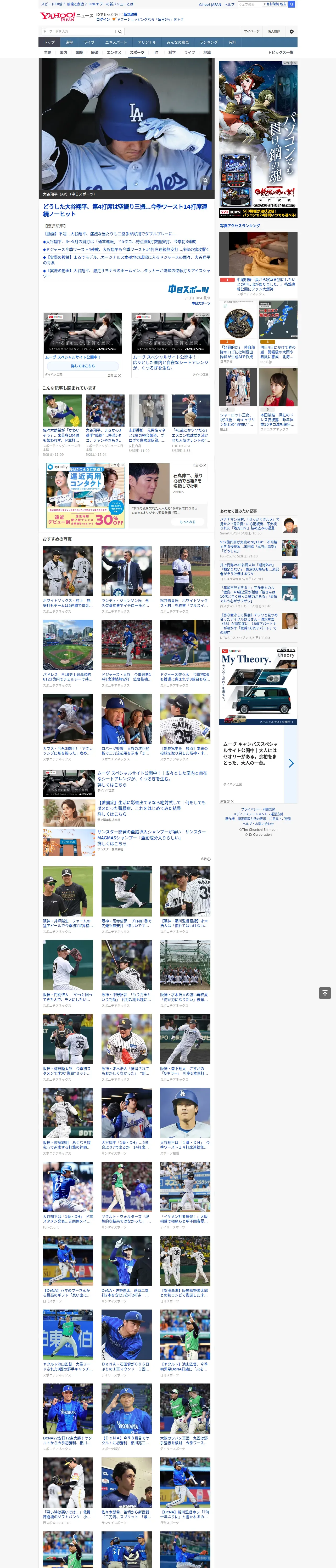Switch to the ランキング tab
Image resolution: width=336 pixels, height=1568 pixels.
[x=209, y=42]
